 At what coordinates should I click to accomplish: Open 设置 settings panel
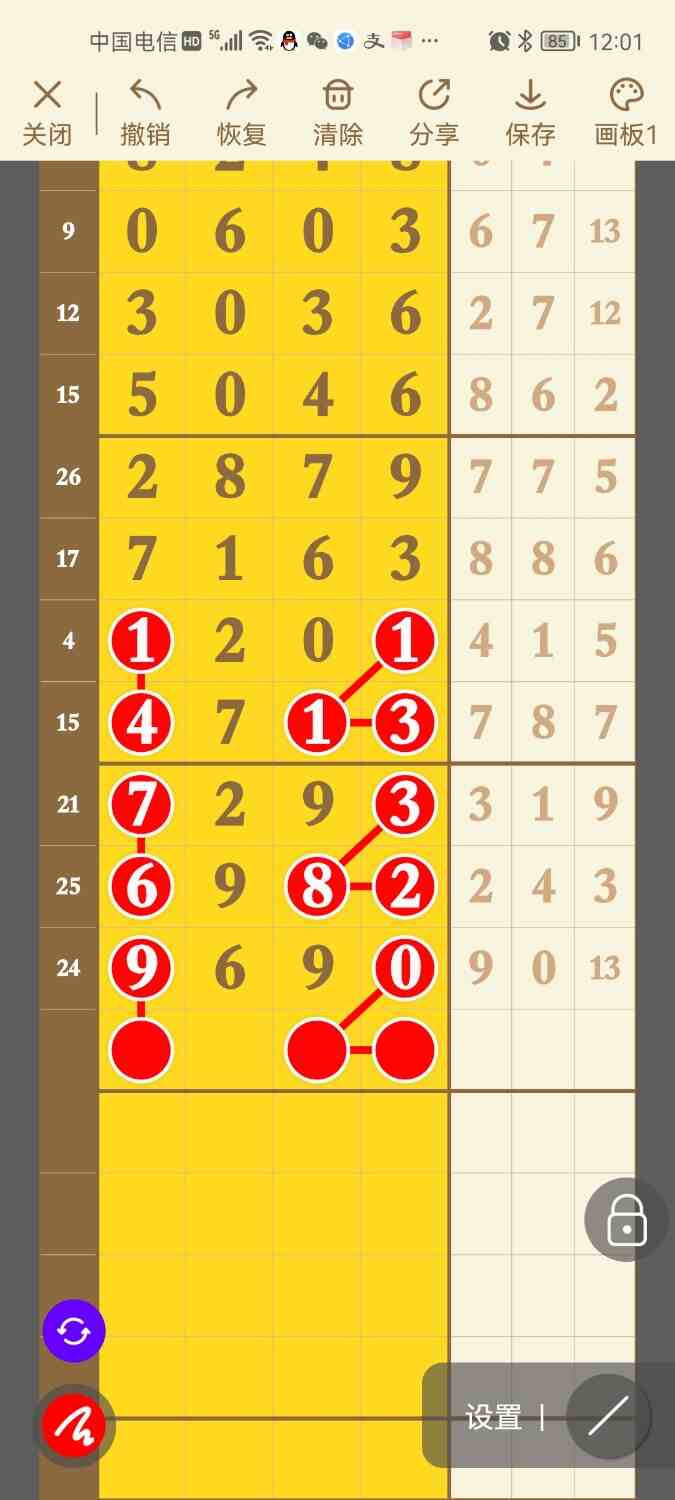pos(493,1416)
